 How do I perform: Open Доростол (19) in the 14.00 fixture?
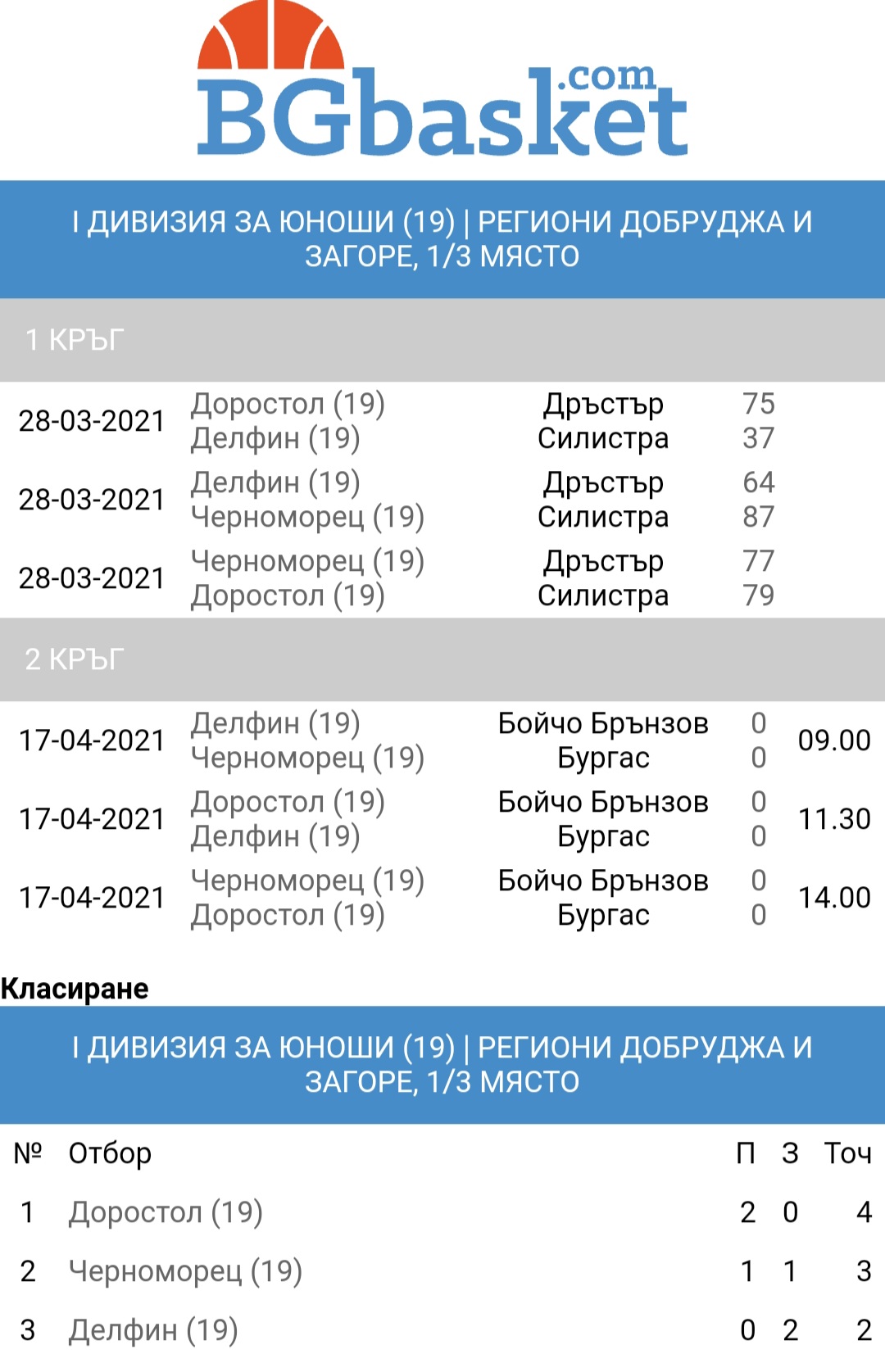tap(288, 915)
